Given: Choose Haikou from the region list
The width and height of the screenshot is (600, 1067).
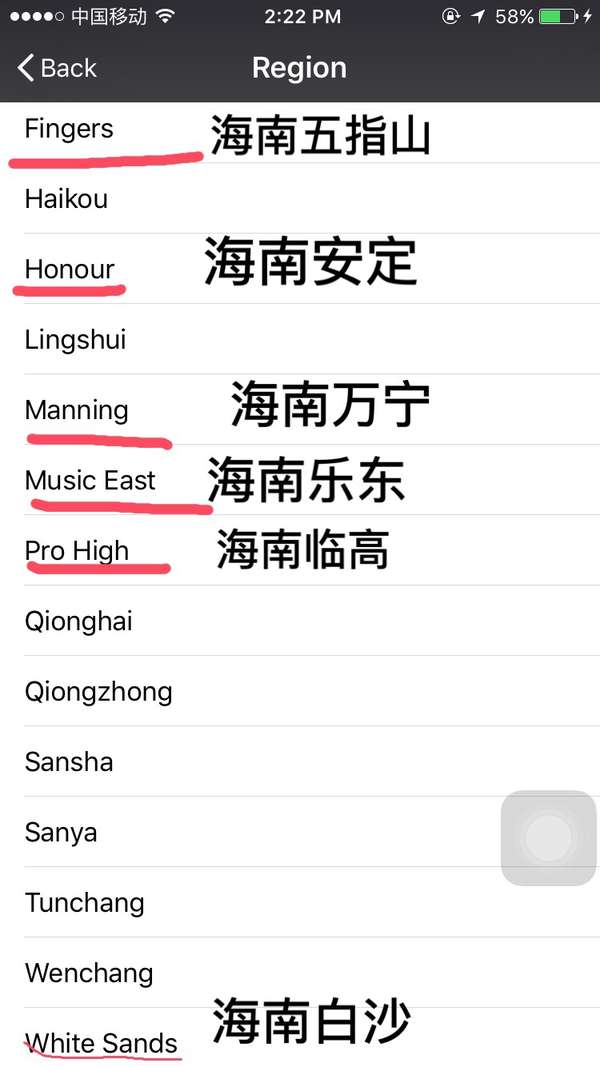Looking at the screenshot, I should coord(66,199).
